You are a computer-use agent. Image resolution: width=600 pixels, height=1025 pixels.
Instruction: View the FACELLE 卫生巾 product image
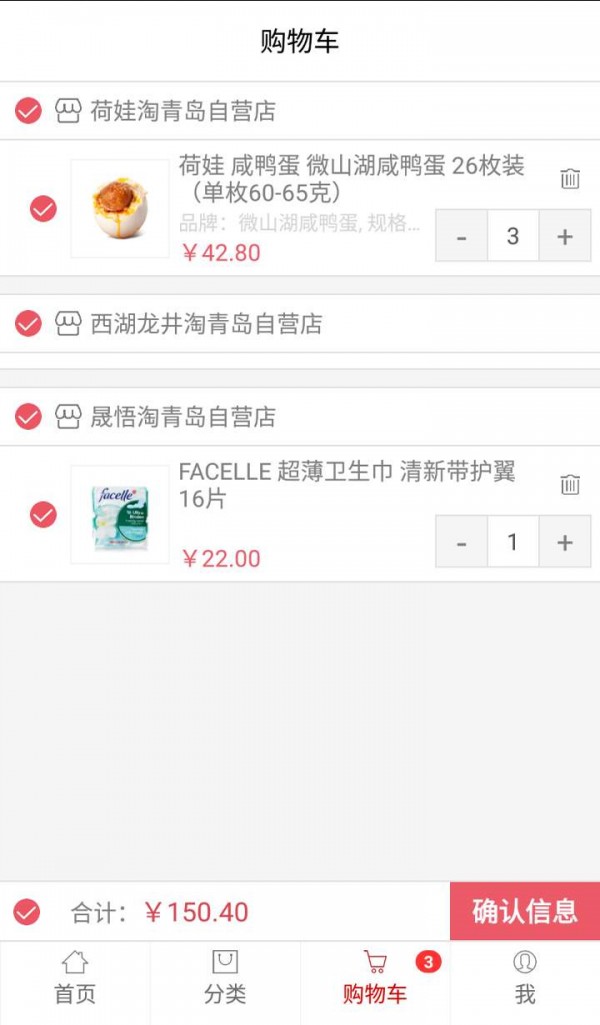point(120,514)
